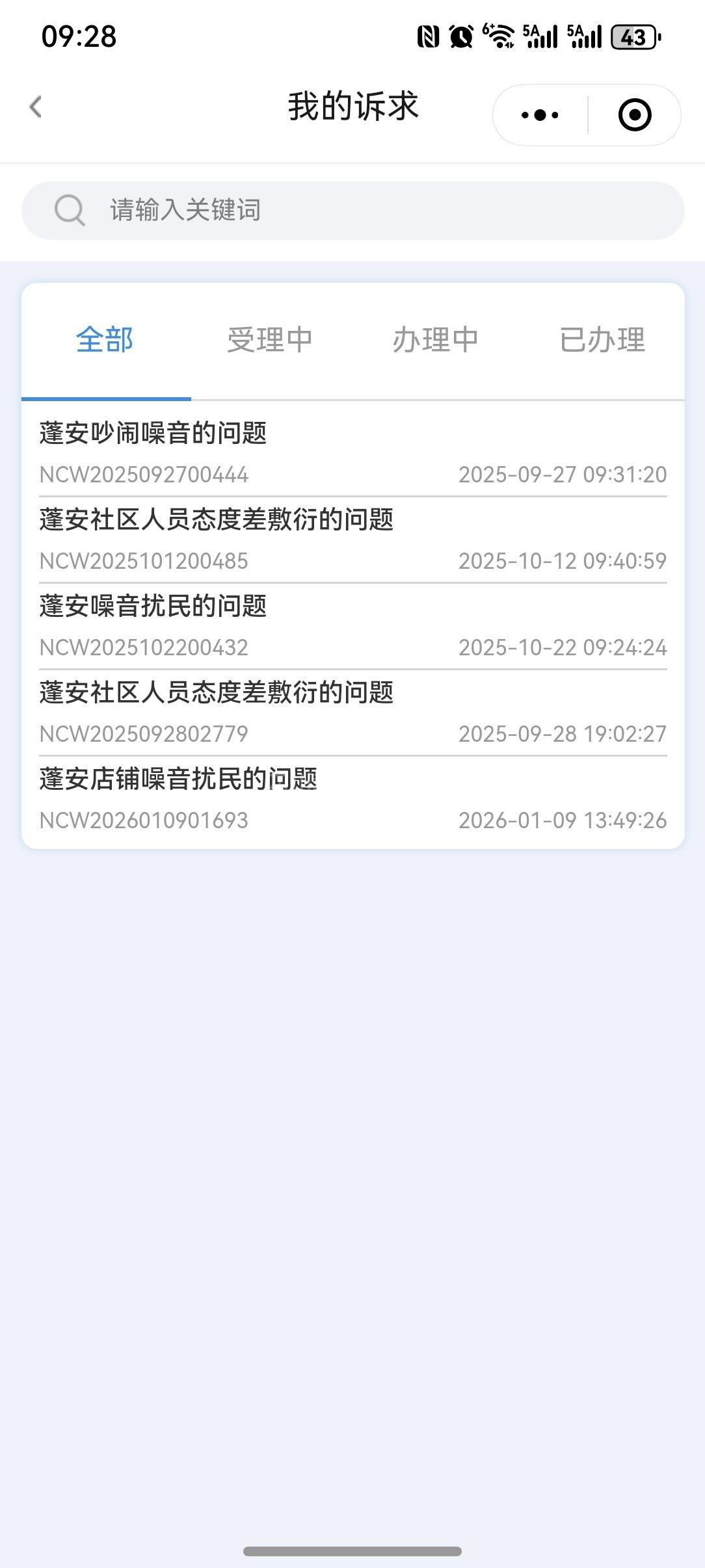Select the 全部 tab
Screen dimensions: 705x1568
click(x=105, y=340)
